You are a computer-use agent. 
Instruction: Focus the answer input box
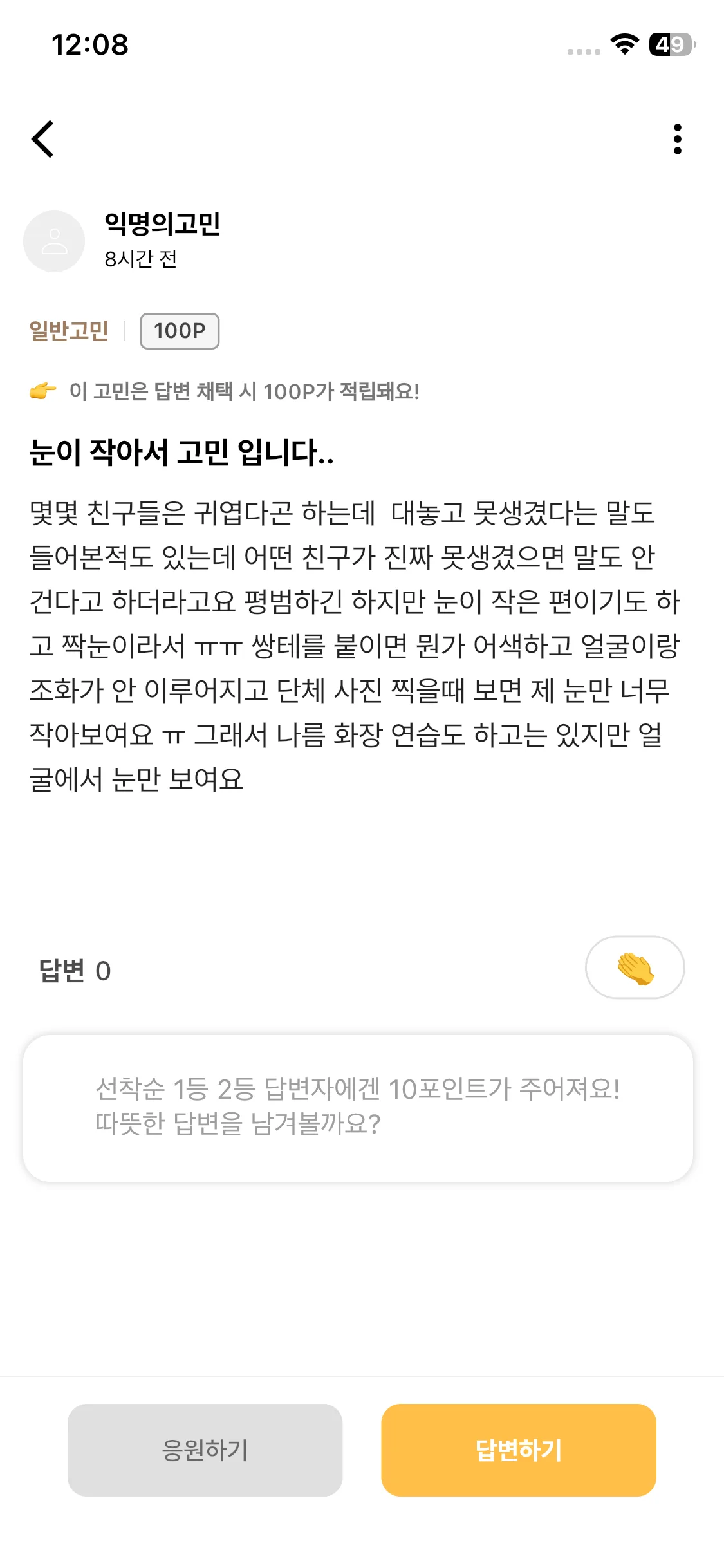(x=358, y=1108)
